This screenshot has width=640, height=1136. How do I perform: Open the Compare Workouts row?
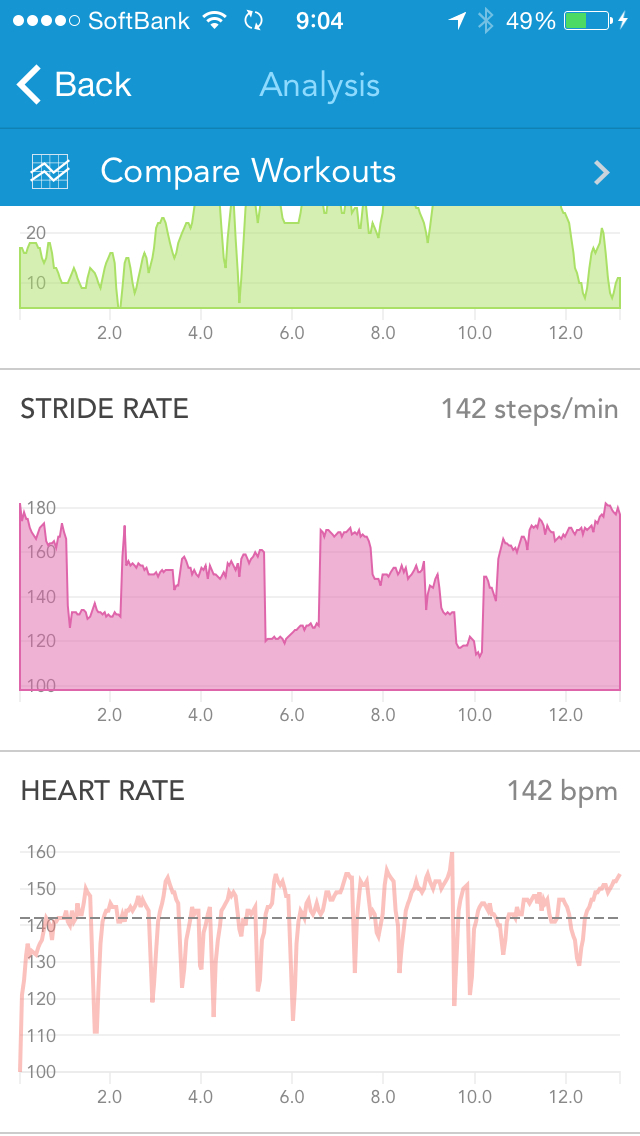pyautogui.click(x=320, y=171)
